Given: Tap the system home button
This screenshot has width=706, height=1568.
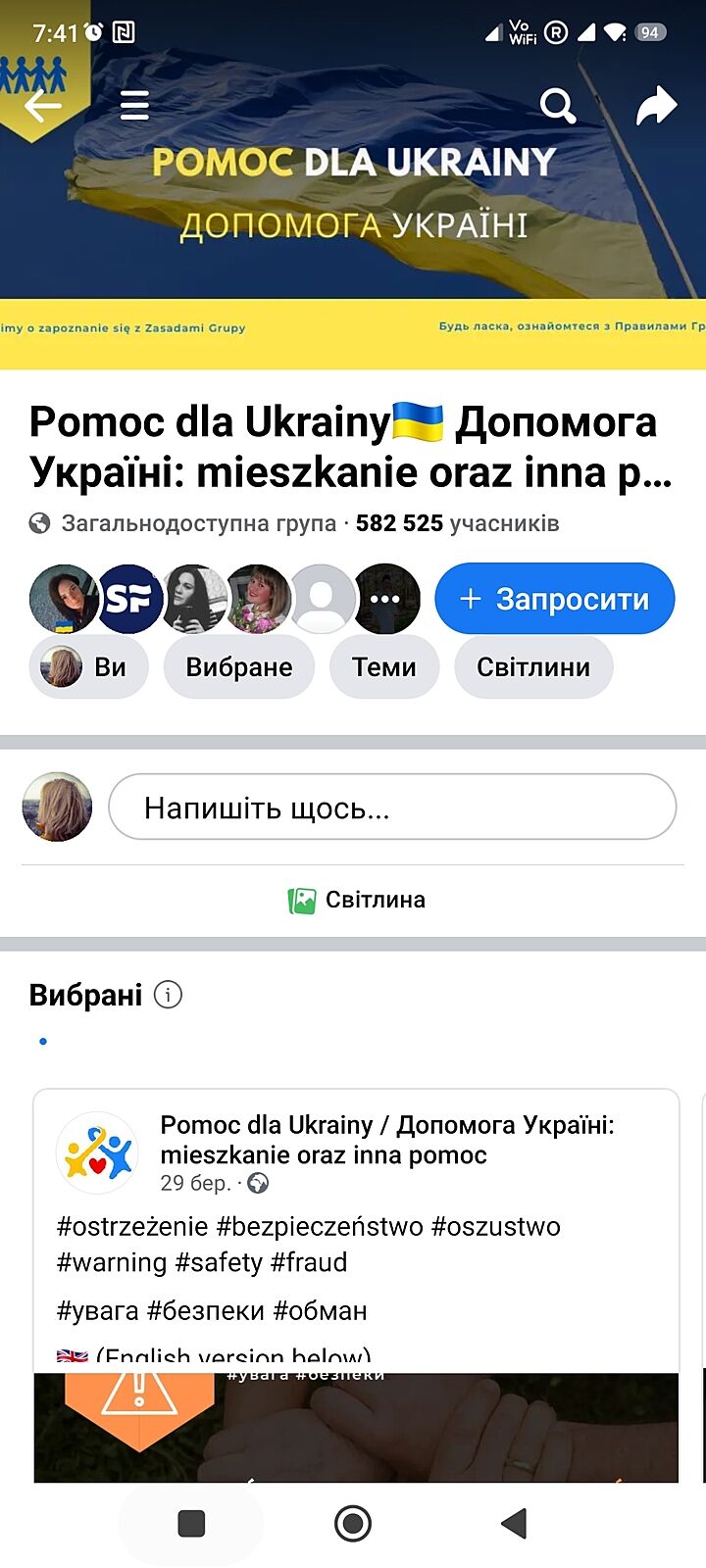Looking at the screenshot, I should click(353, 1523).
